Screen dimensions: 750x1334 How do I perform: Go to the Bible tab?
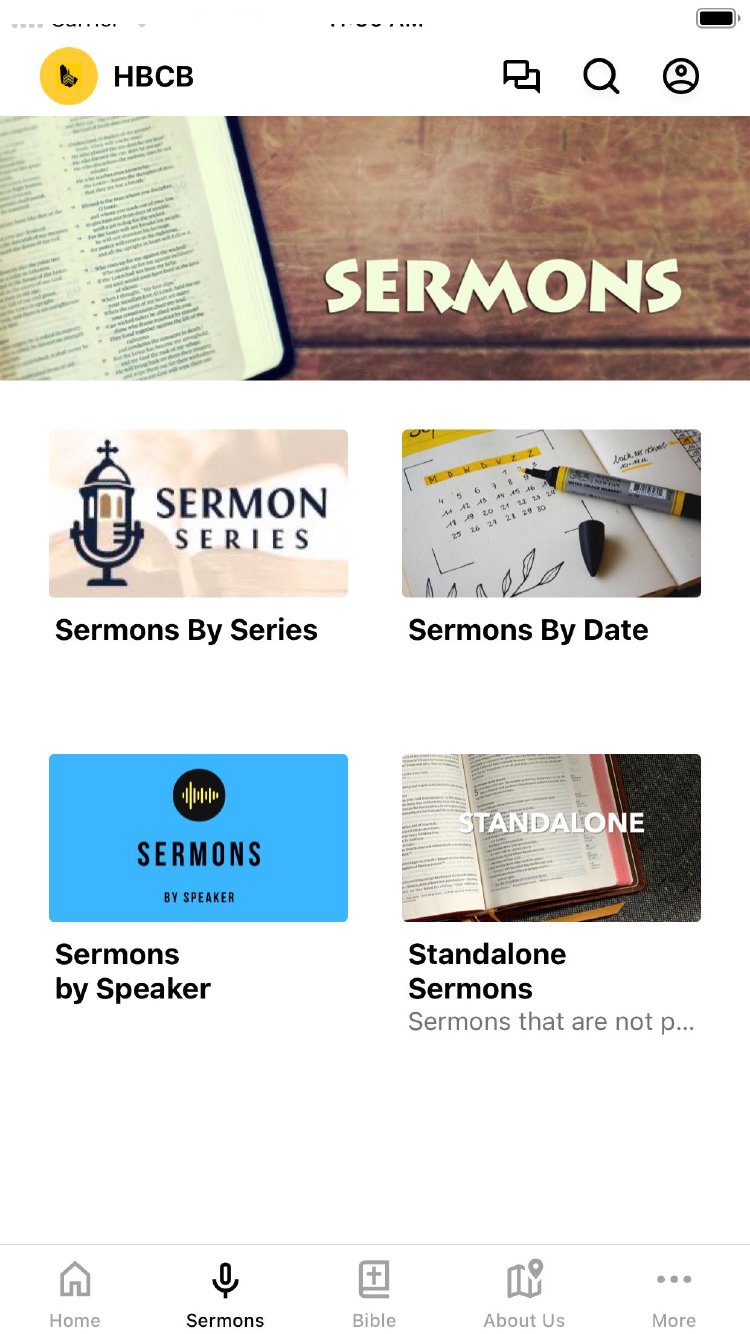click(x=374, y=1292)
